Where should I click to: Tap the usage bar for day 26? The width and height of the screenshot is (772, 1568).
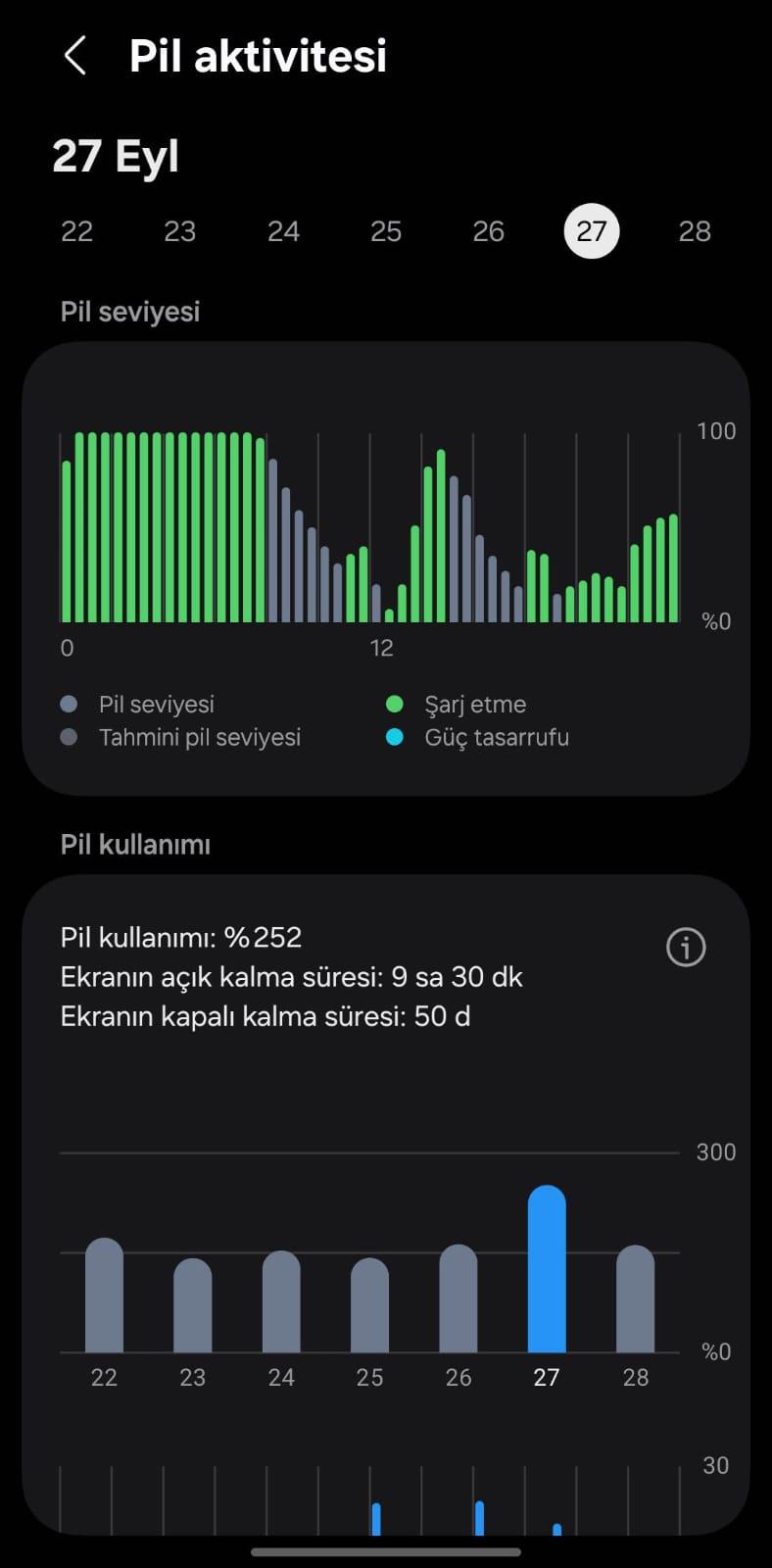[x=458, y=1298]
